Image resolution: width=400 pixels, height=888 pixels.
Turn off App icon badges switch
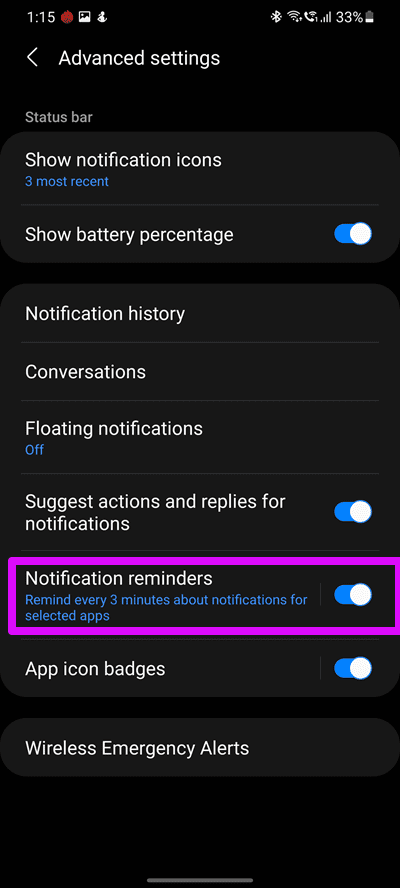352,668
